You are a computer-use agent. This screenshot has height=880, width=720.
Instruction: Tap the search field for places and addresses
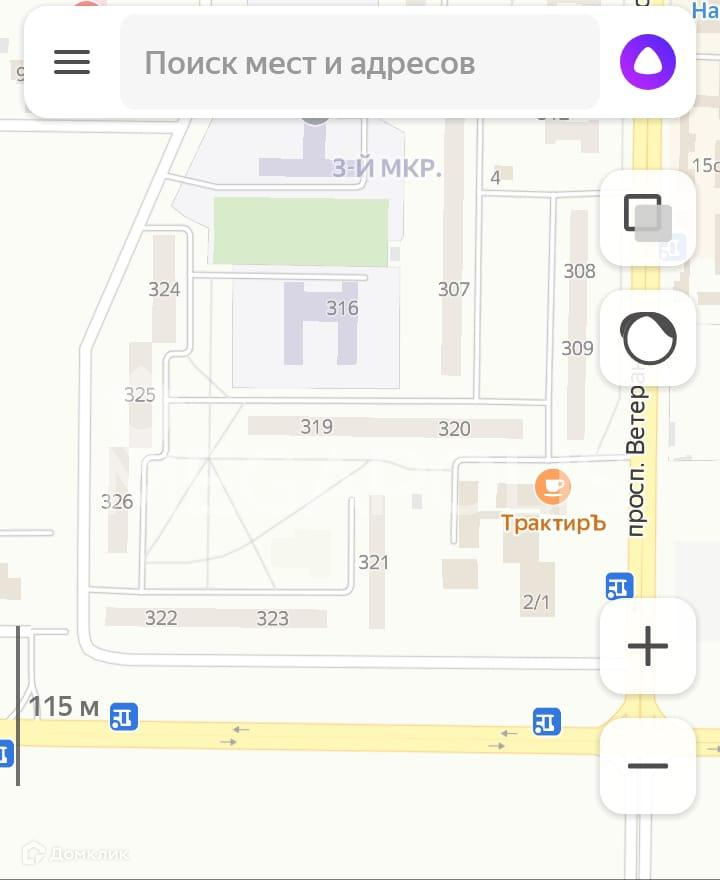coord(360,63)
